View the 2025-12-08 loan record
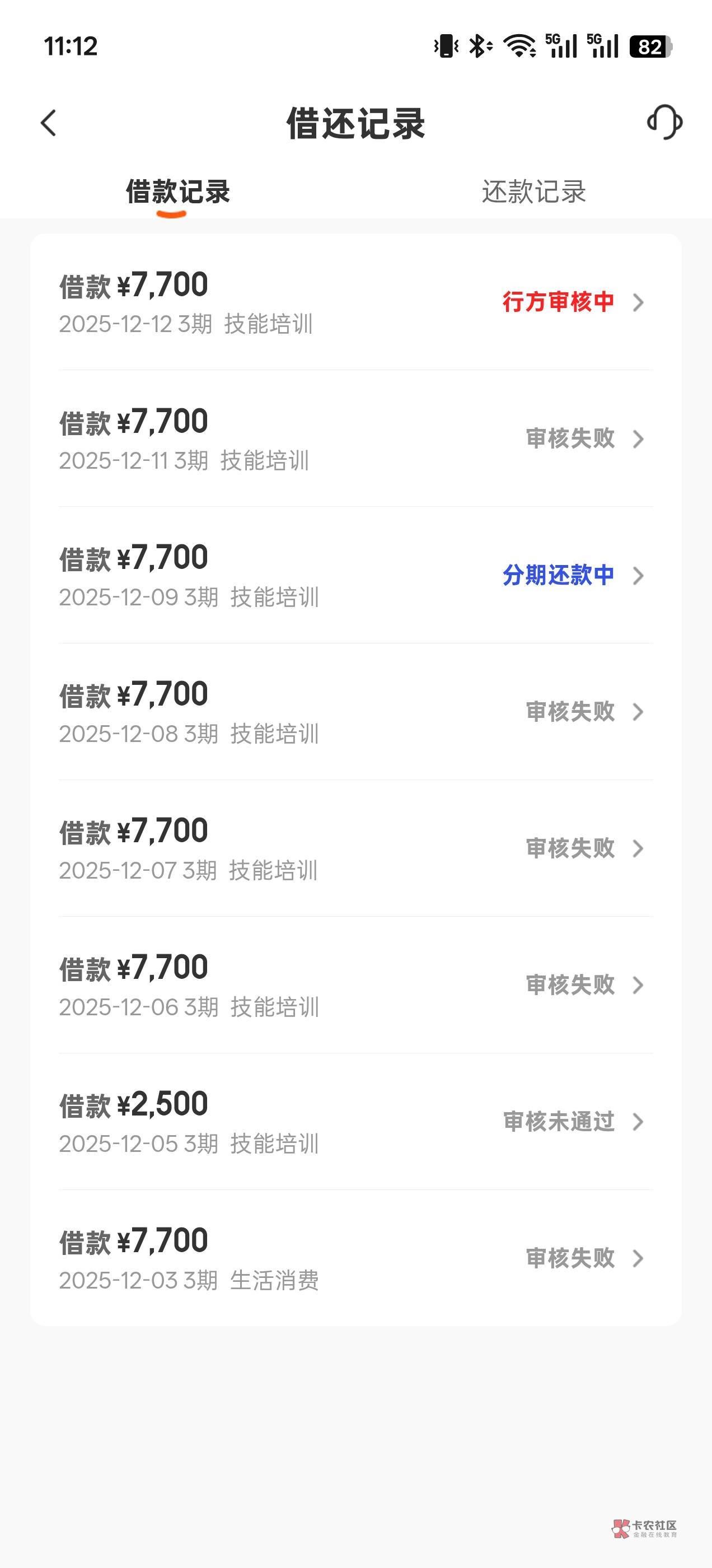This screenshot has width=712, height=1568. point(355,712)
